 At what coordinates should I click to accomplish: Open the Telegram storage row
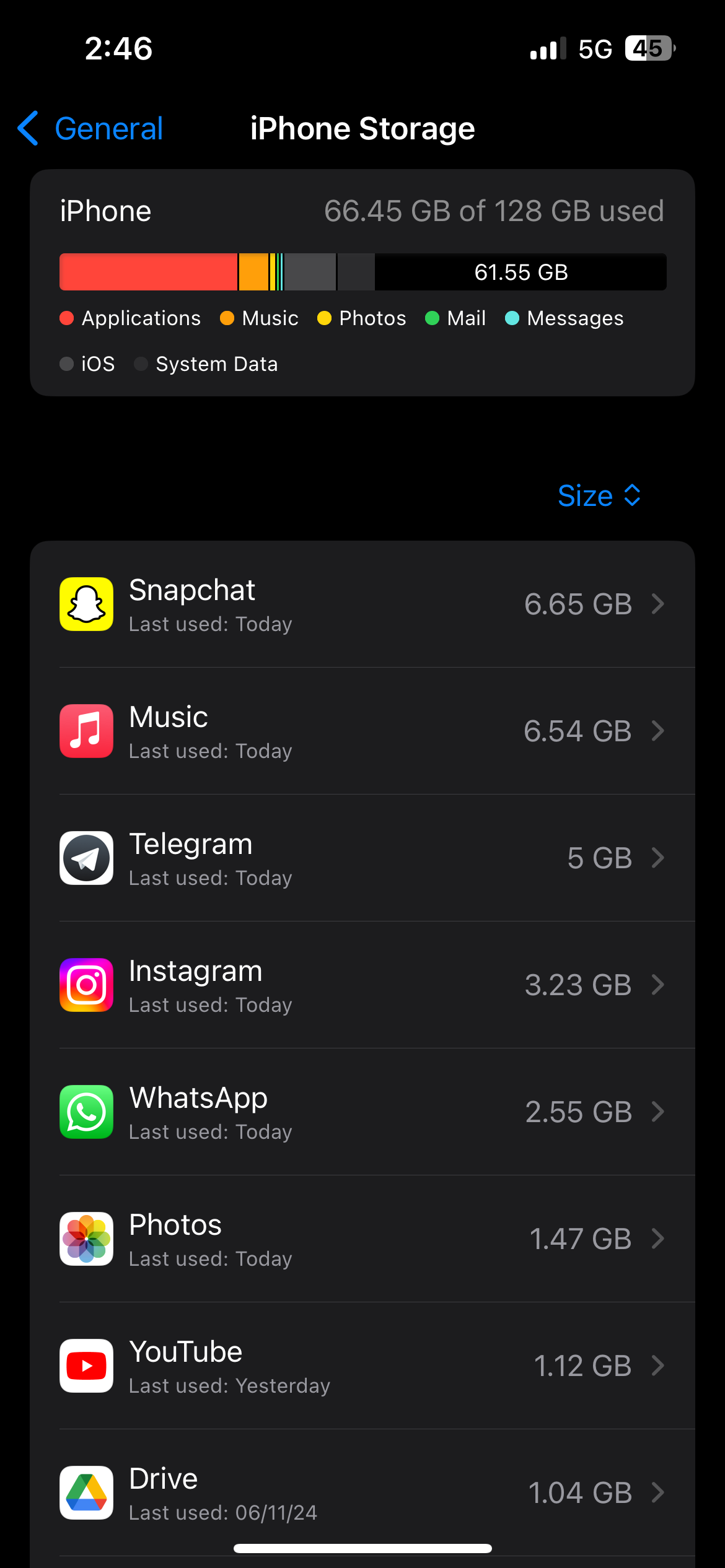[x=362, y=858]
